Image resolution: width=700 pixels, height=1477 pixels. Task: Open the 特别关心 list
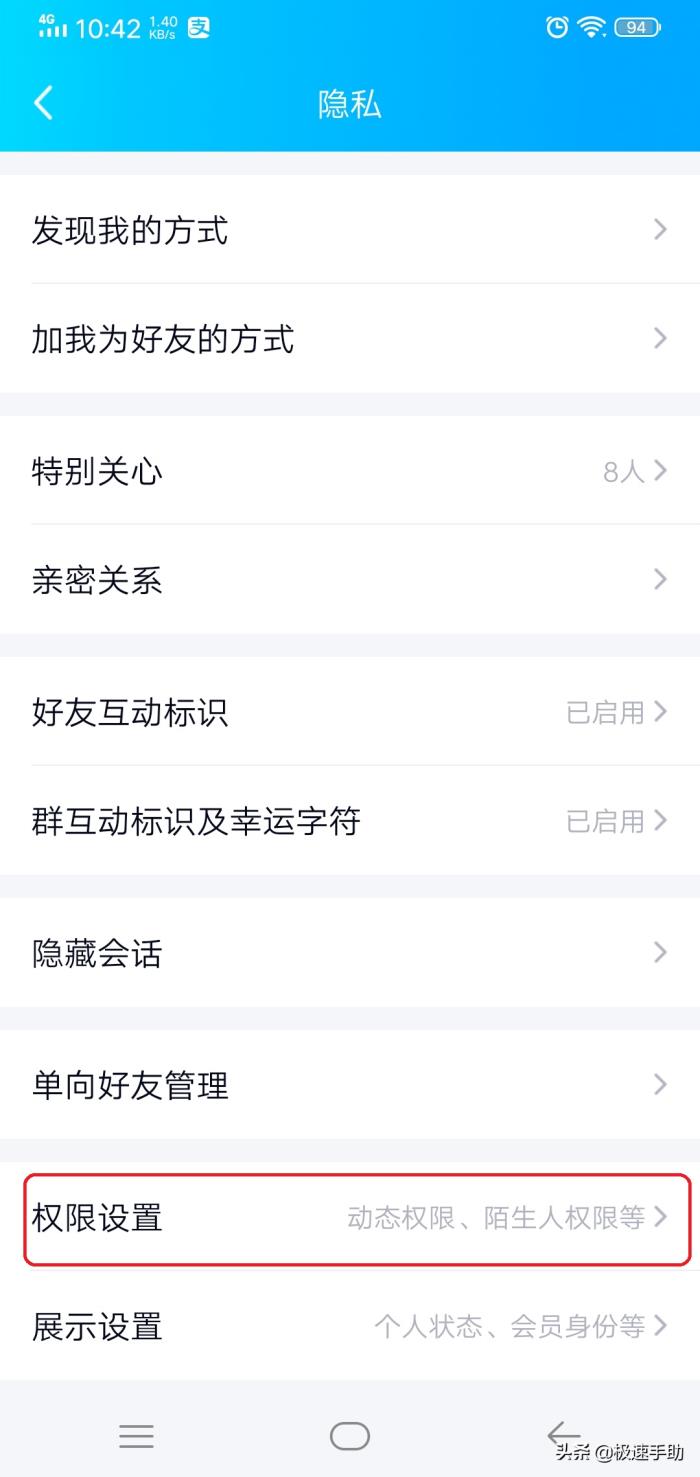[350, 471]
